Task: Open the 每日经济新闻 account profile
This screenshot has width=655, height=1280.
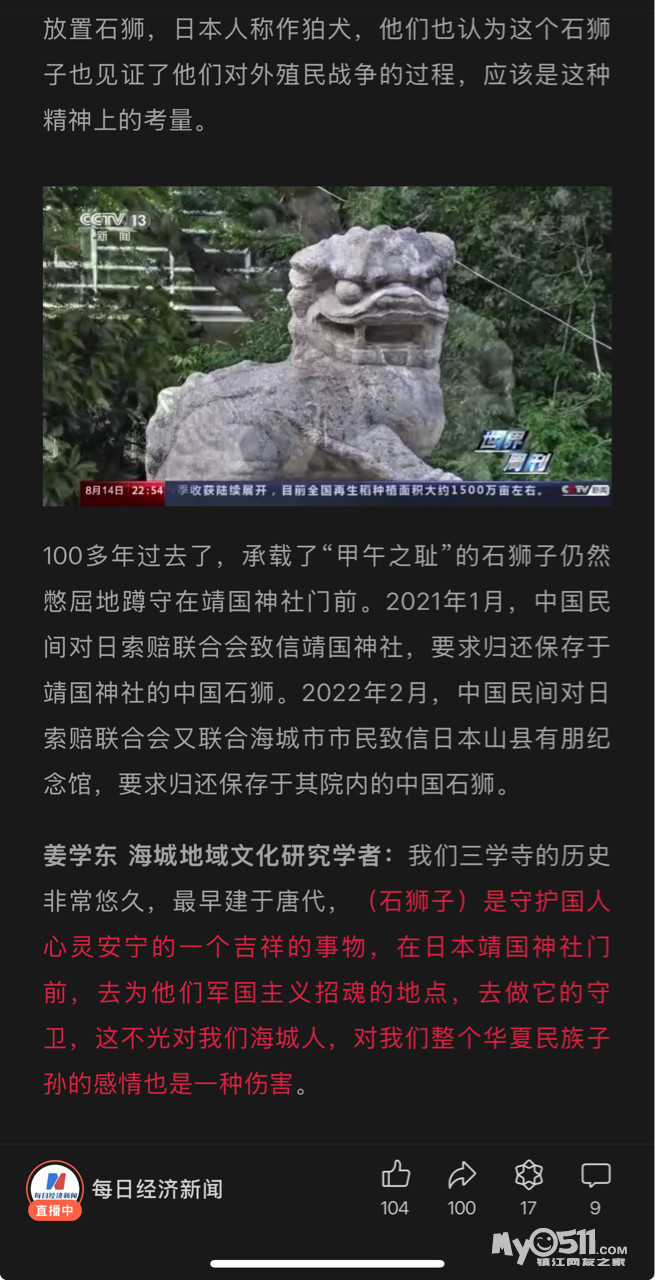Action: (x=125, y=1189)
